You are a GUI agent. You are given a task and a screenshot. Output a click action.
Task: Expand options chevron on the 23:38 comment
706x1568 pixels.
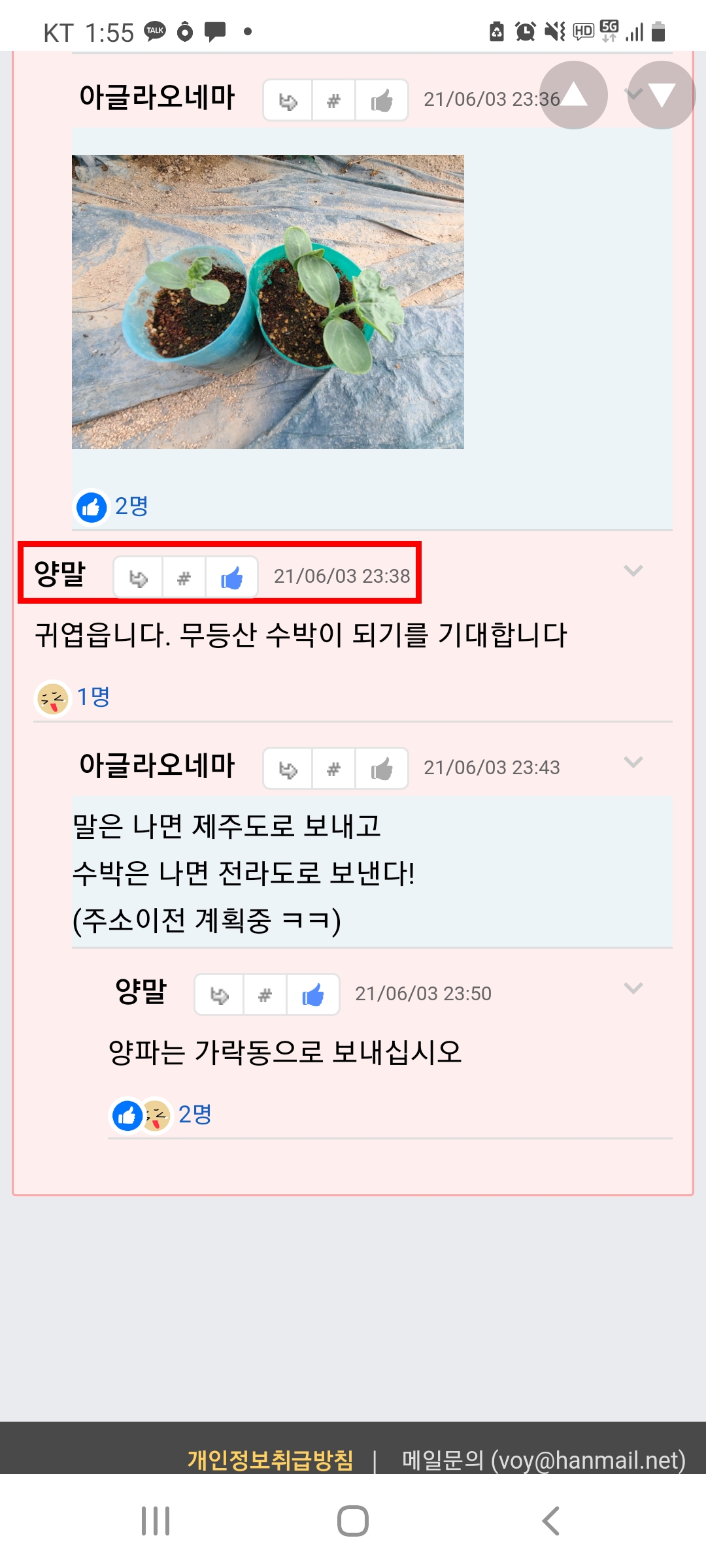[633, 571]
